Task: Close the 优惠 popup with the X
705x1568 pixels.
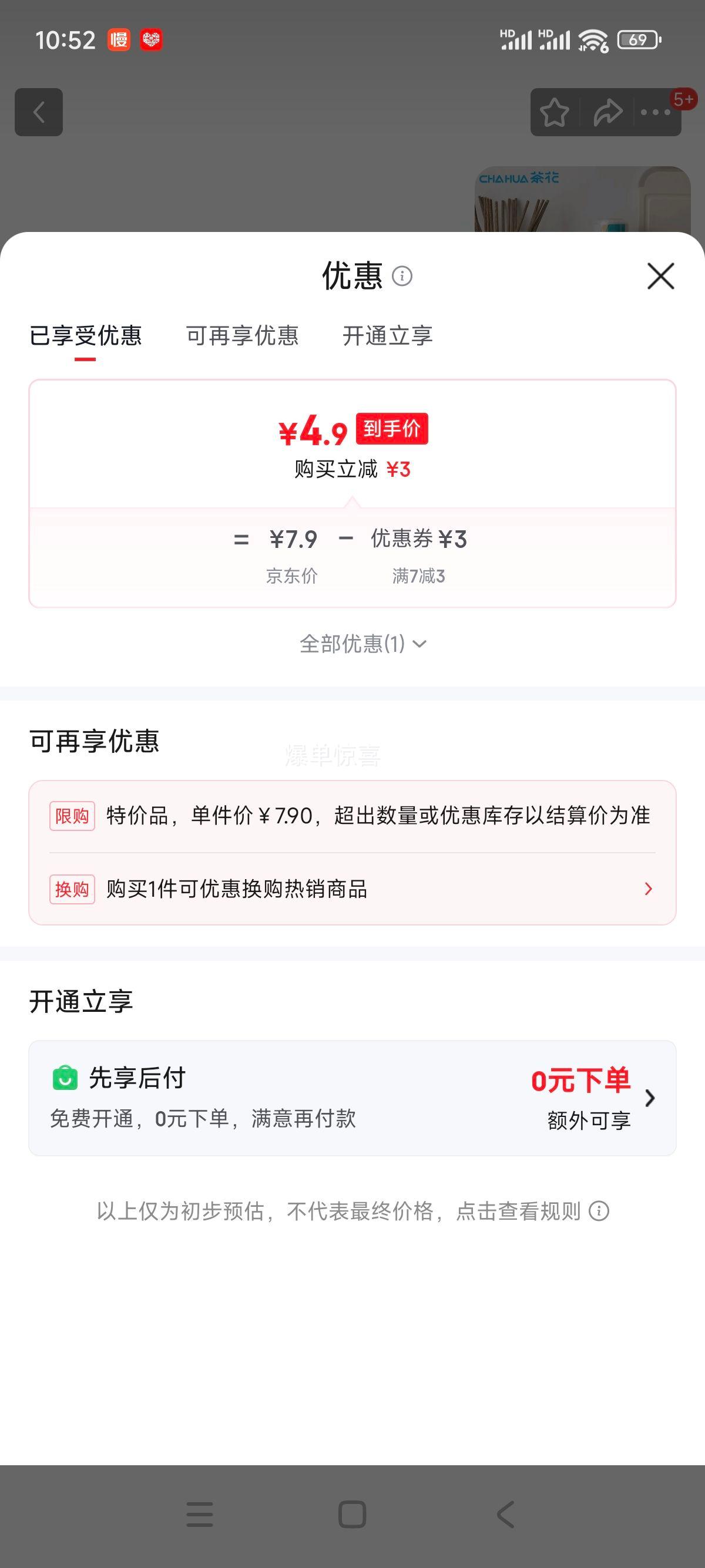Action: pos(662,276)
